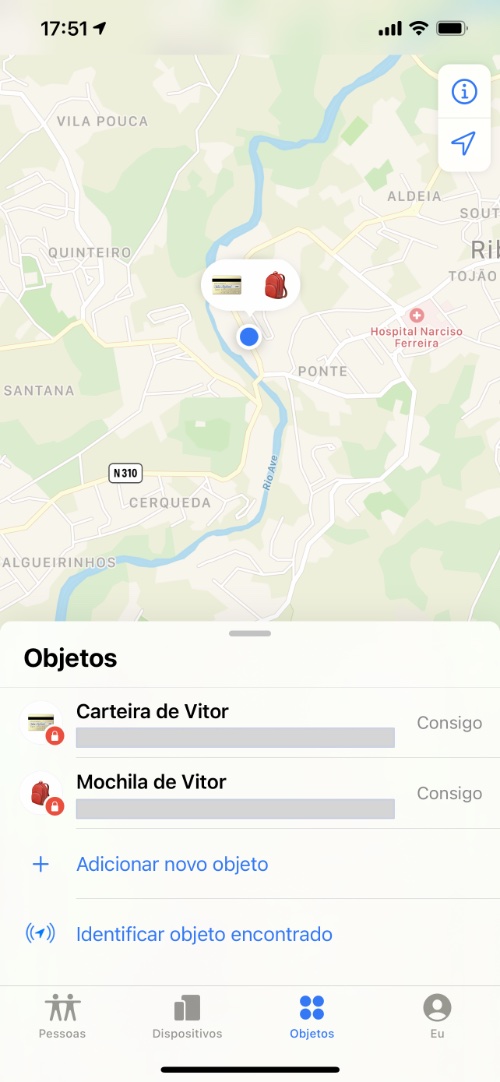Choose Identificar objeto encontrado
Image resolution: width=500 pixels, height=1082 pixels.
pyautogui.click(x=250, y=934)
